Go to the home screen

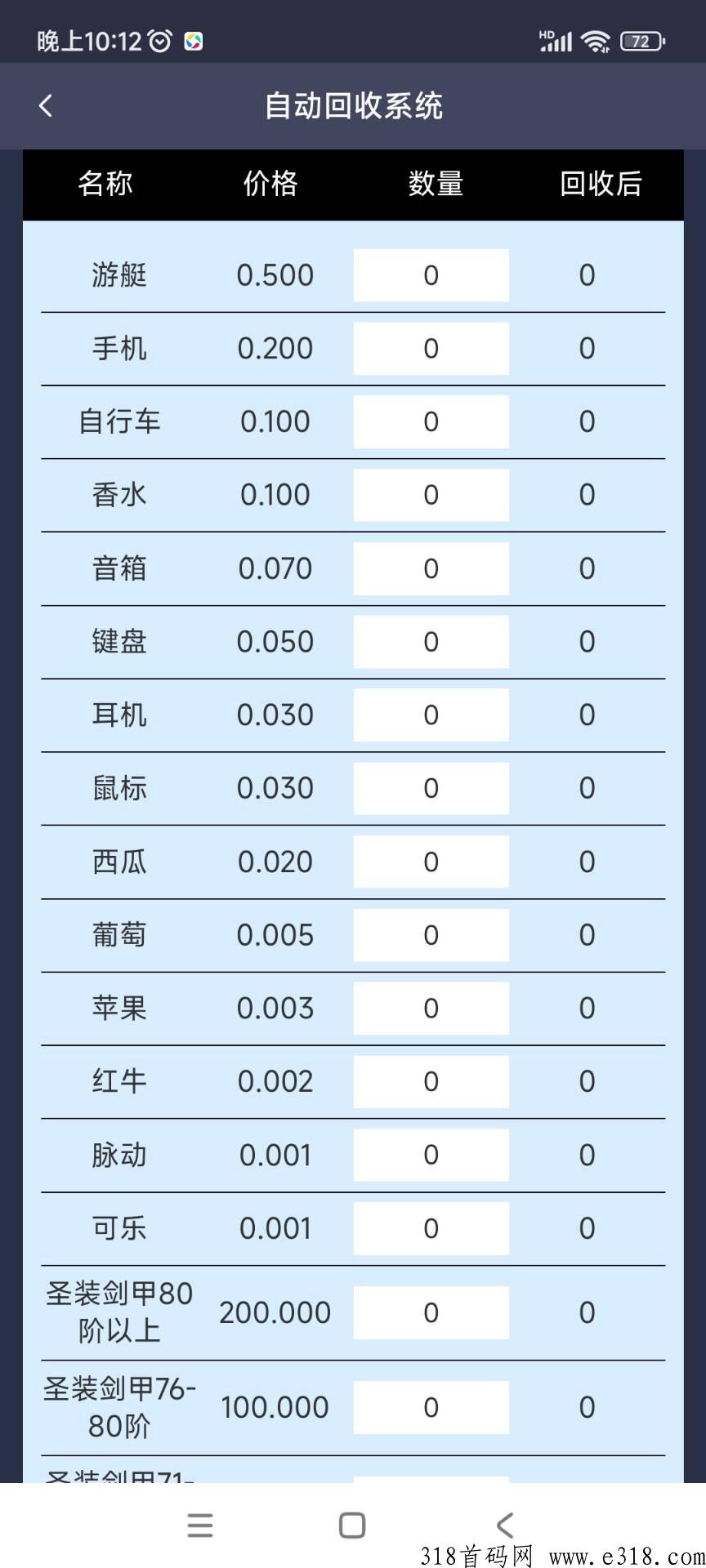[x=352, y=1525]
